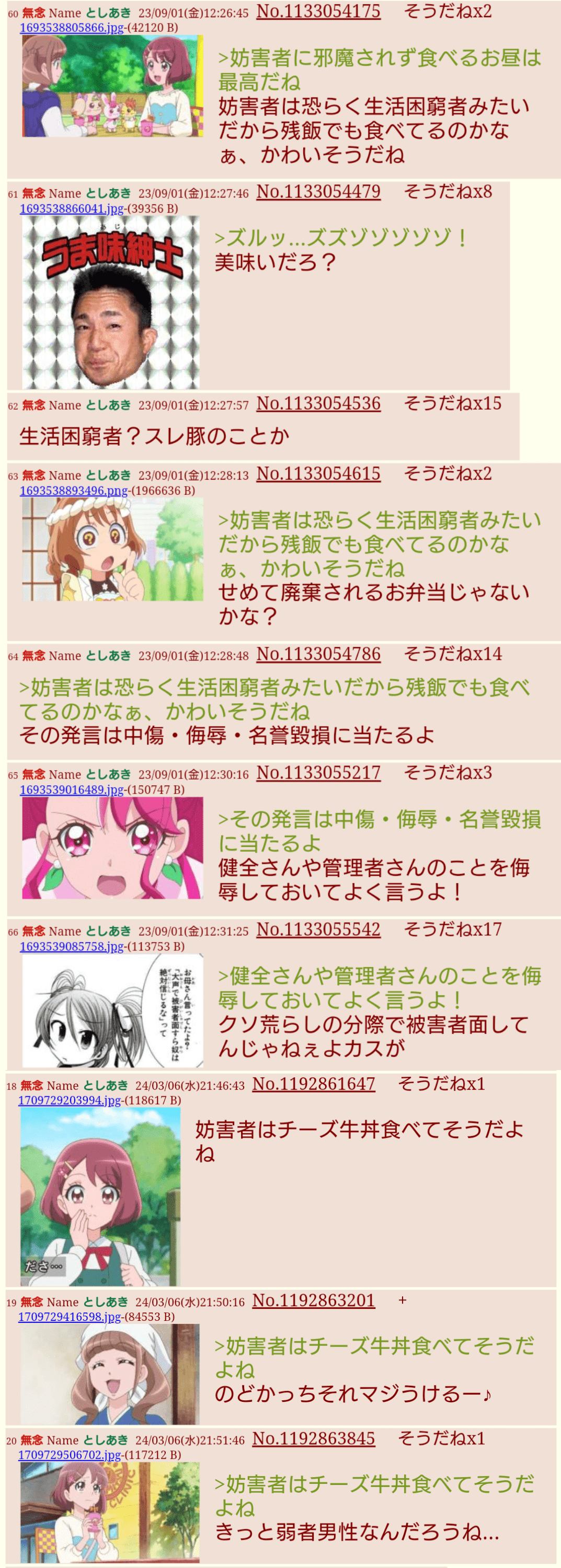Enlarge the thumbnail 1709729506702.jpg
The image size is (561, 1568).
(110, 1512)
